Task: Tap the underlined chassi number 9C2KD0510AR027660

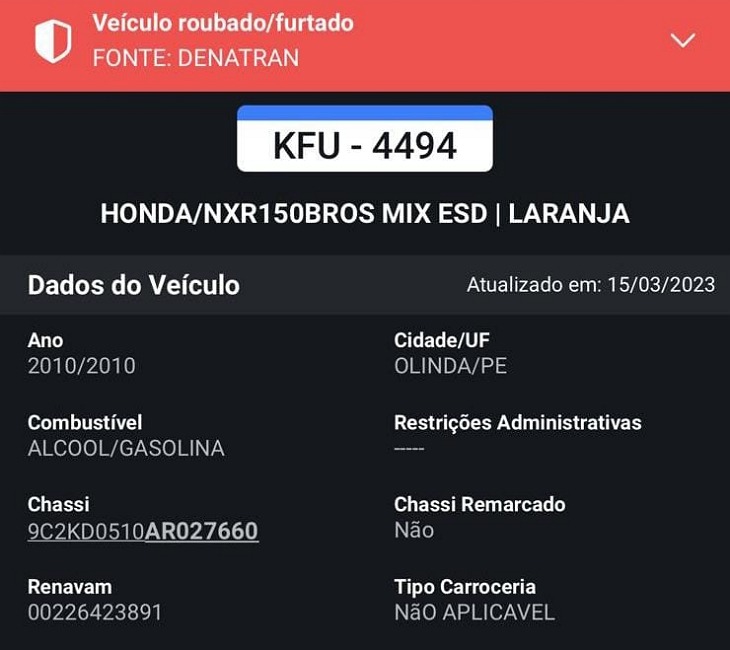Action: [x=143, y=531]
